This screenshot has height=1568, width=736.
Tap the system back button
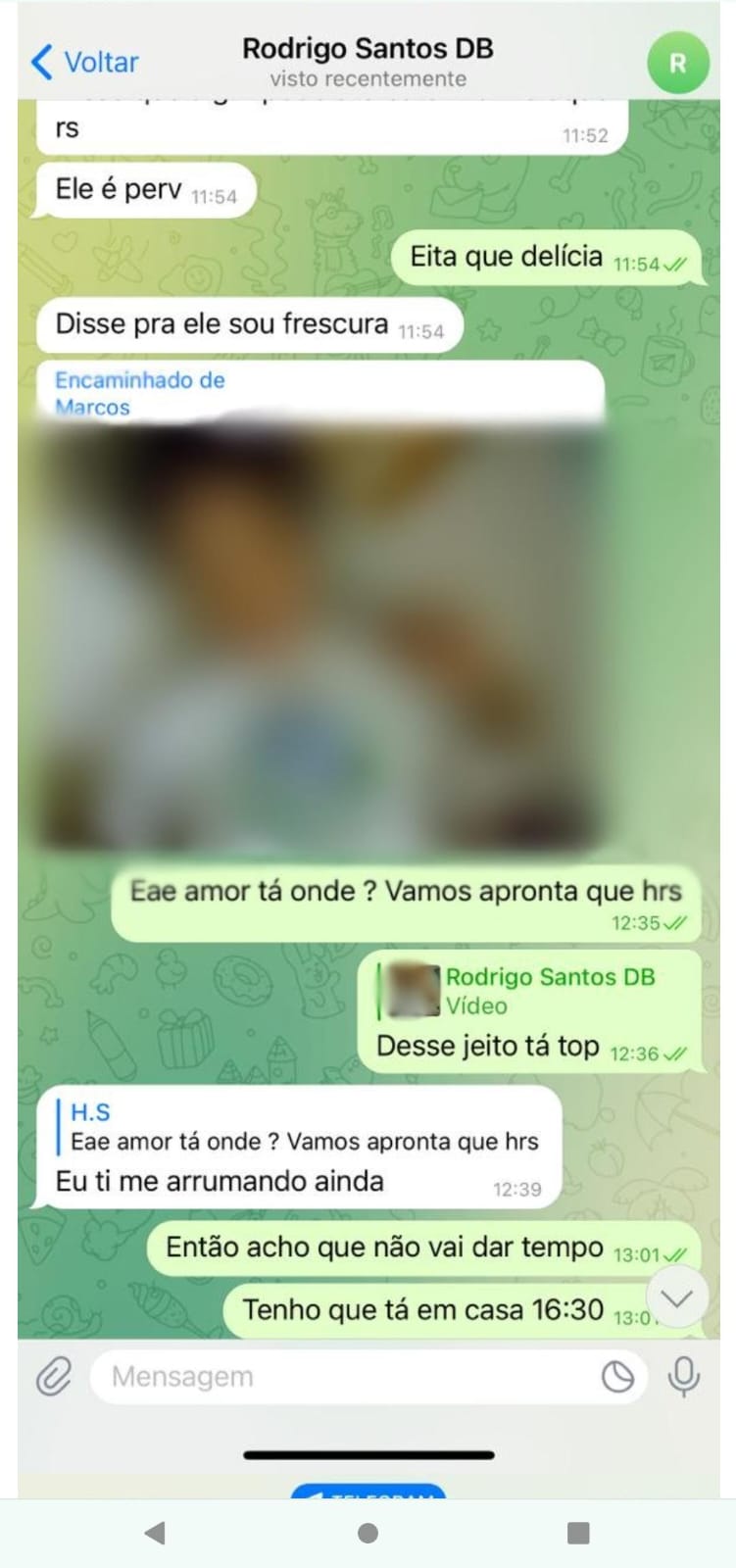pos(155,1533)
